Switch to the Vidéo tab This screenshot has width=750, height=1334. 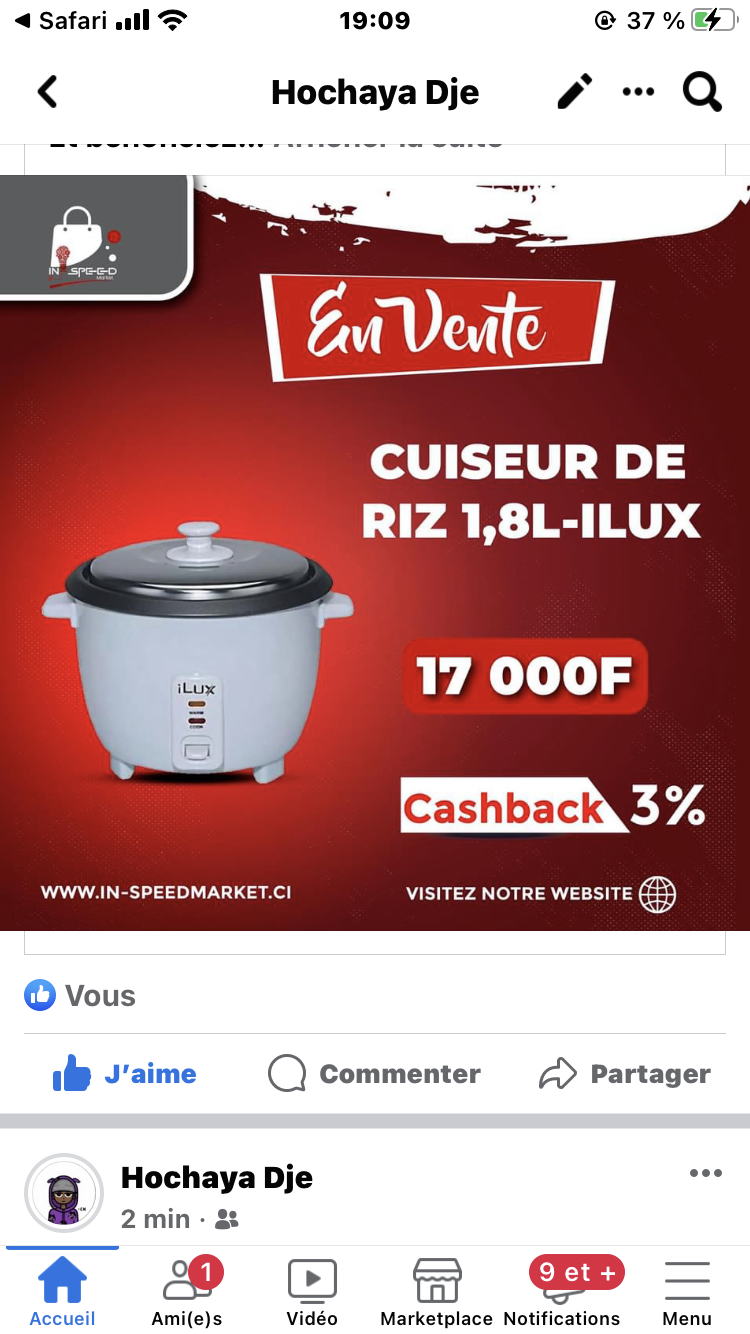(312, 1292)
